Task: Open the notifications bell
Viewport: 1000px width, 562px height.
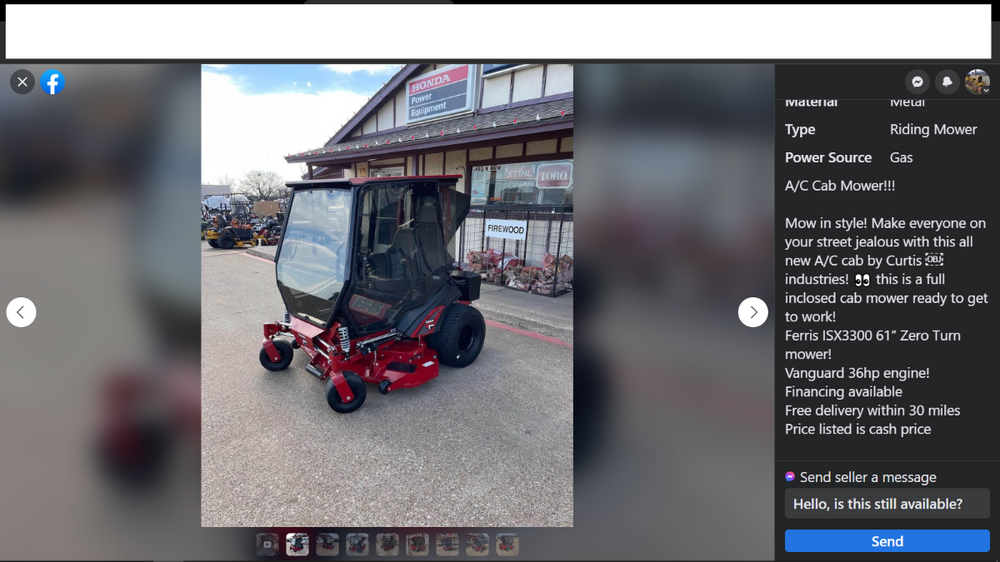Action: pos(947,82)
